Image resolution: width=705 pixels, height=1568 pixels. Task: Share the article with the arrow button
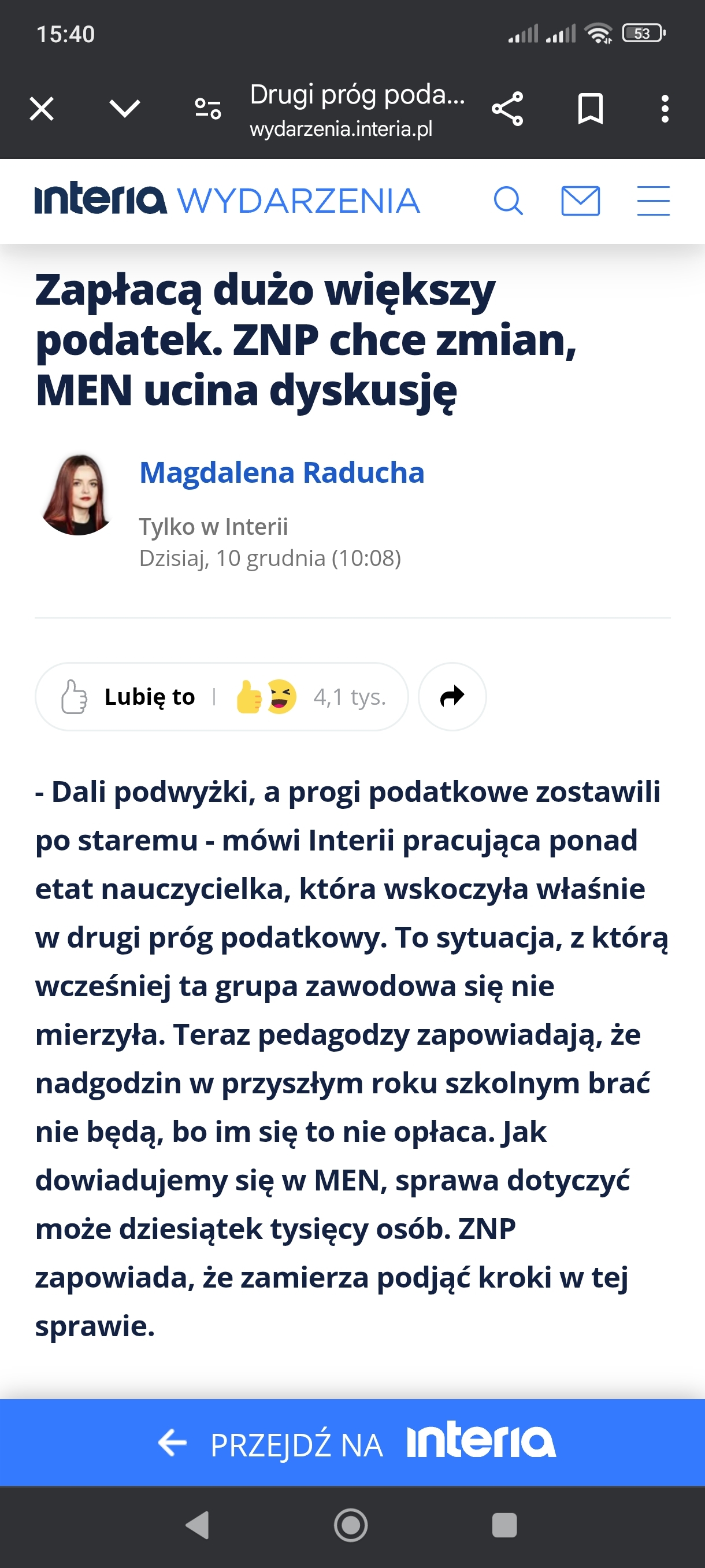(x=452, y=696)
